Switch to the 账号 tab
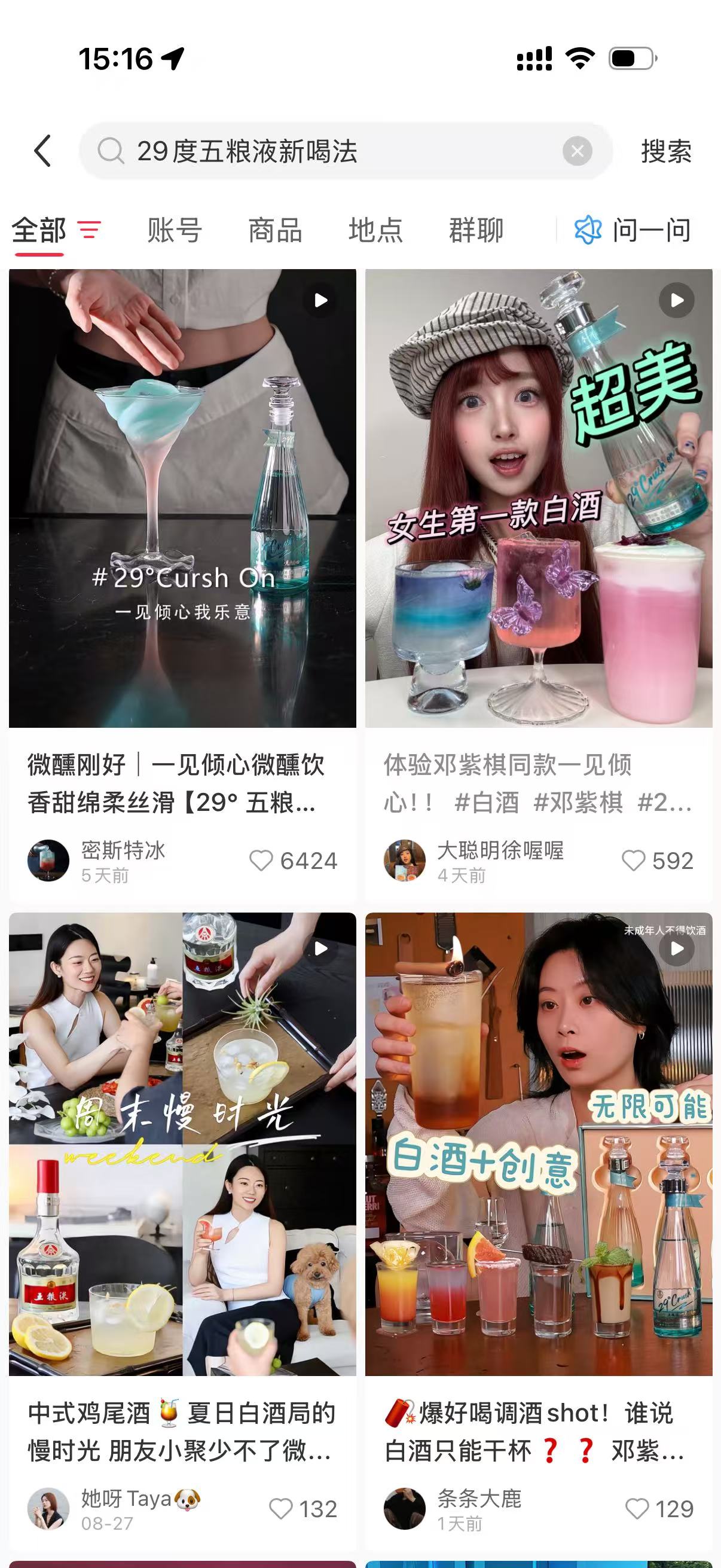 [175, 231]
